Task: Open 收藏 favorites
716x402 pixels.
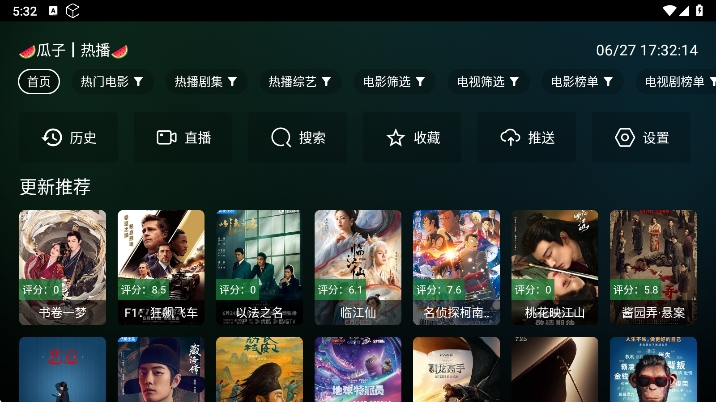Action: [x=413, y=138]
